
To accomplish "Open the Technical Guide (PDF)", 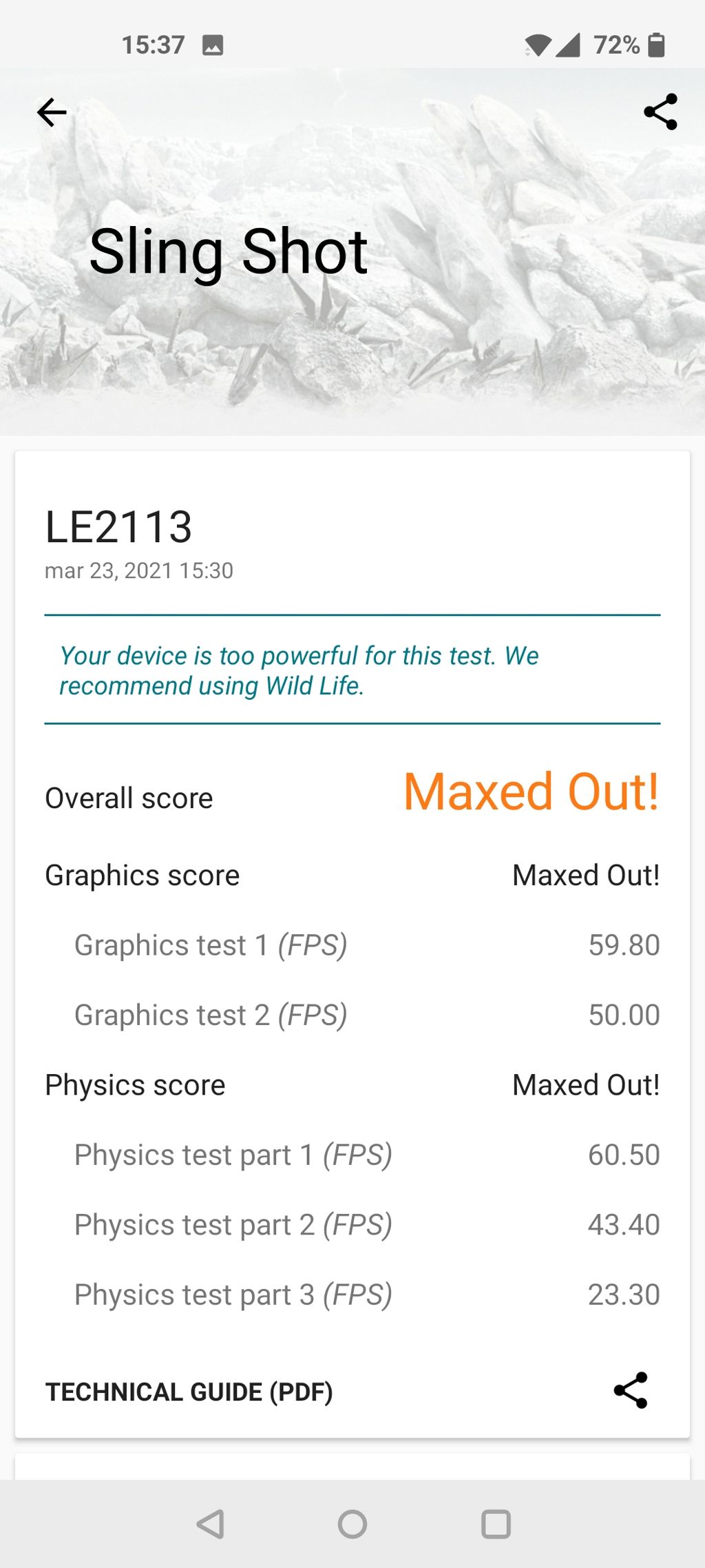I will [189, 1392].
